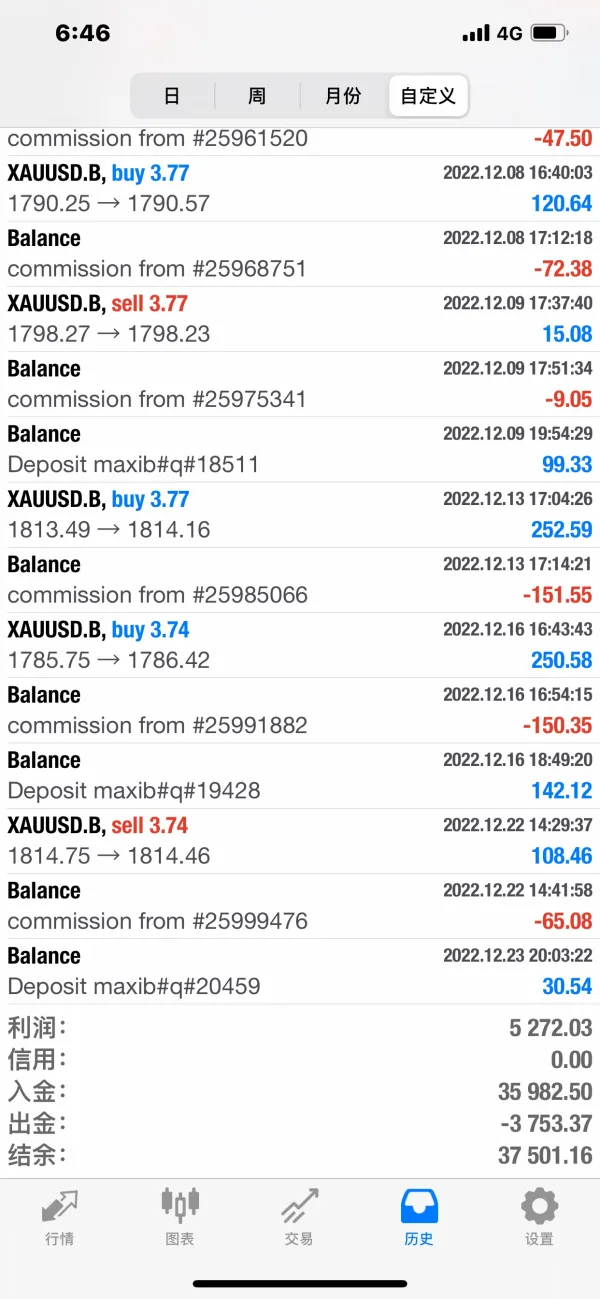Open the 行情 quotes tab
Screen dimensions: 600x1299
[60, 1216]
